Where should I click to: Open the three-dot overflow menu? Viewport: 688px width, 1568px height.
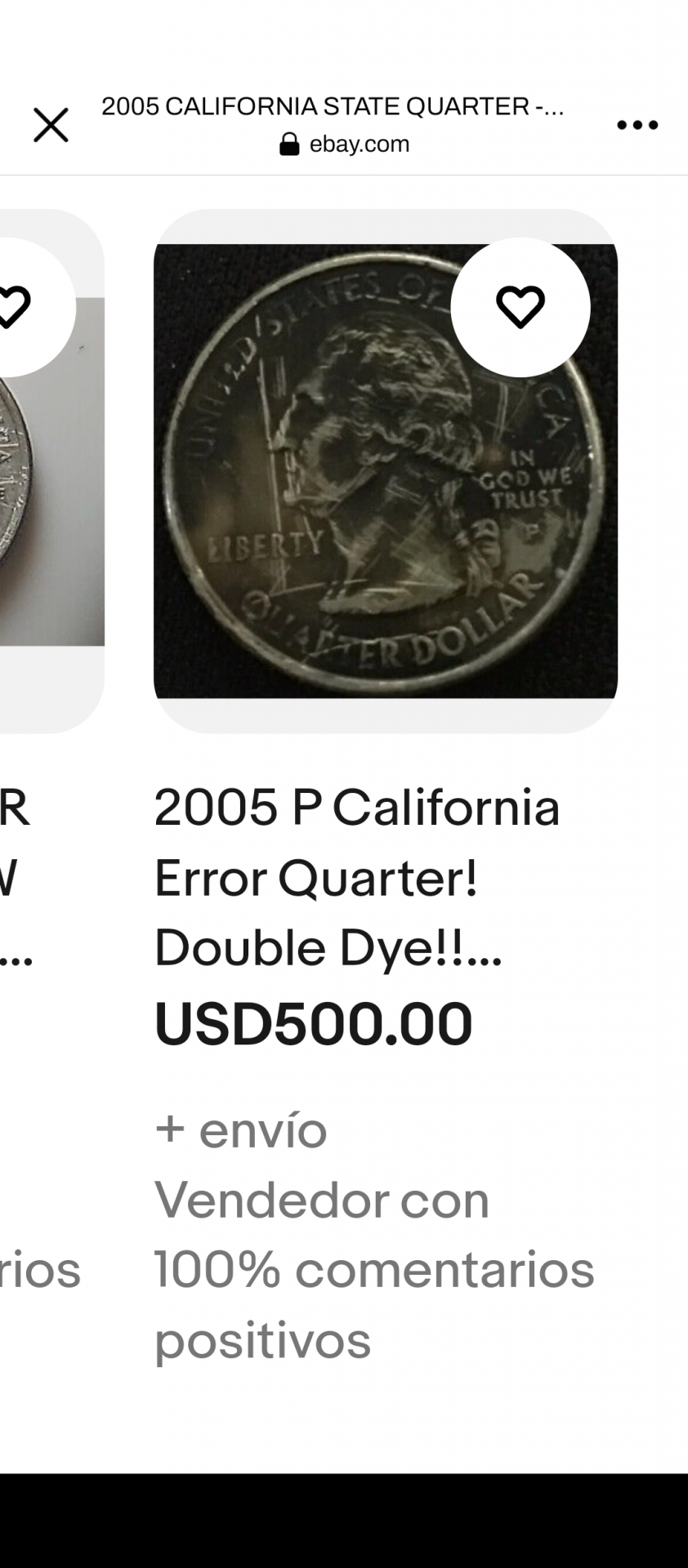point(637,125)
